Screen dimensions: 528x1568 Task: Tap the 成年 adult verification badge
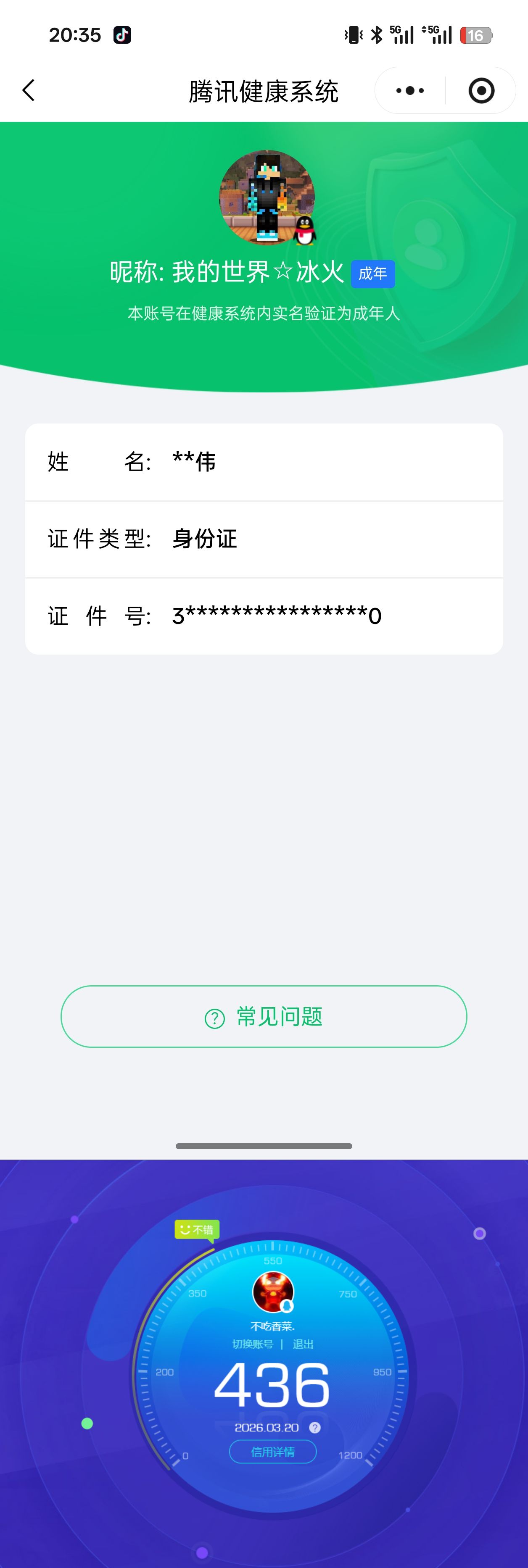[374, 274]
